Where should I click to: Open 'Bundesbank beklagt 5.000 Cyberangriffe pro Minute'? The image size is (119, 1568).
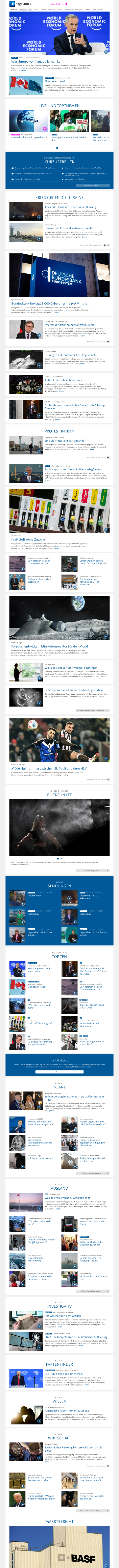pos(49,303)
